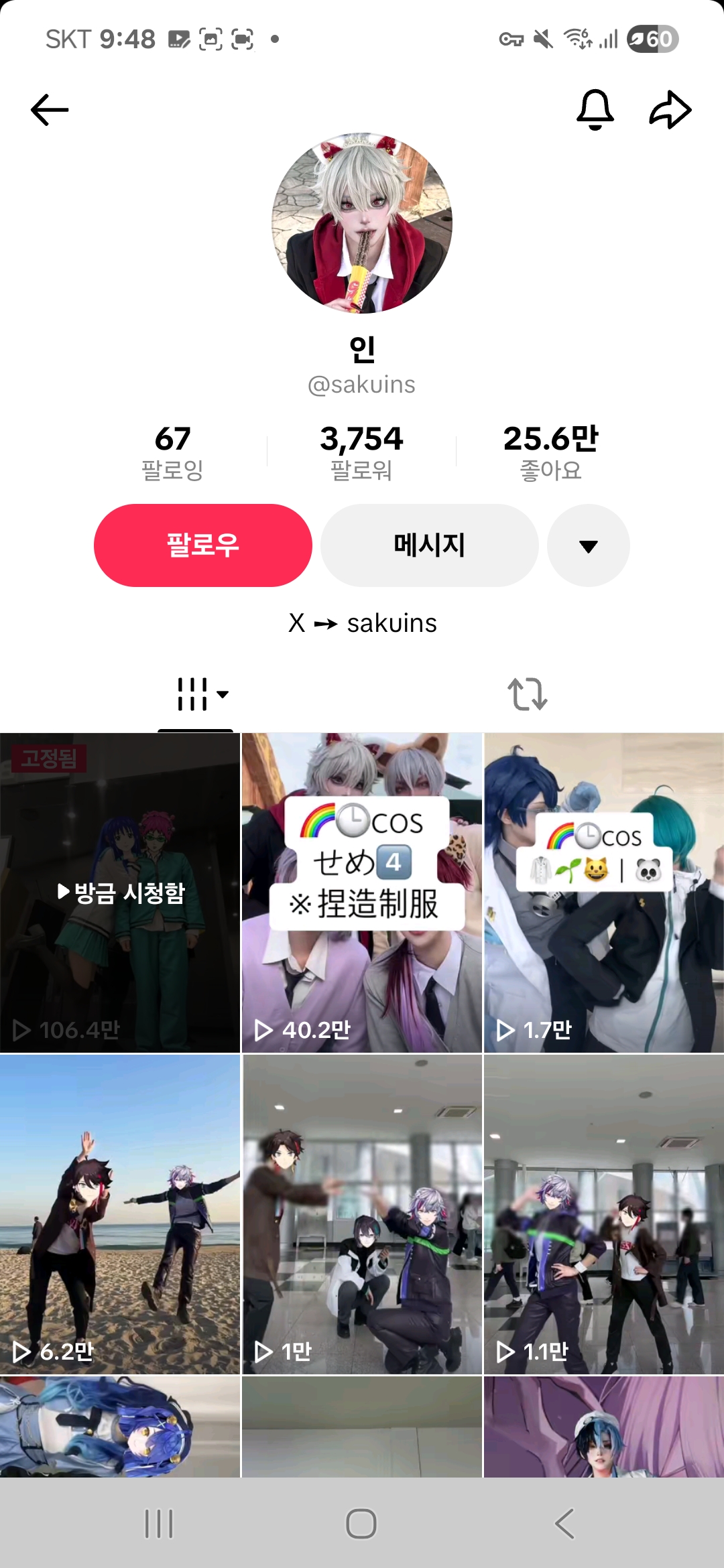View the 3,754 팔로워 list
Image resolution: width=724 pixels, height=1568 pixels.
361,452
